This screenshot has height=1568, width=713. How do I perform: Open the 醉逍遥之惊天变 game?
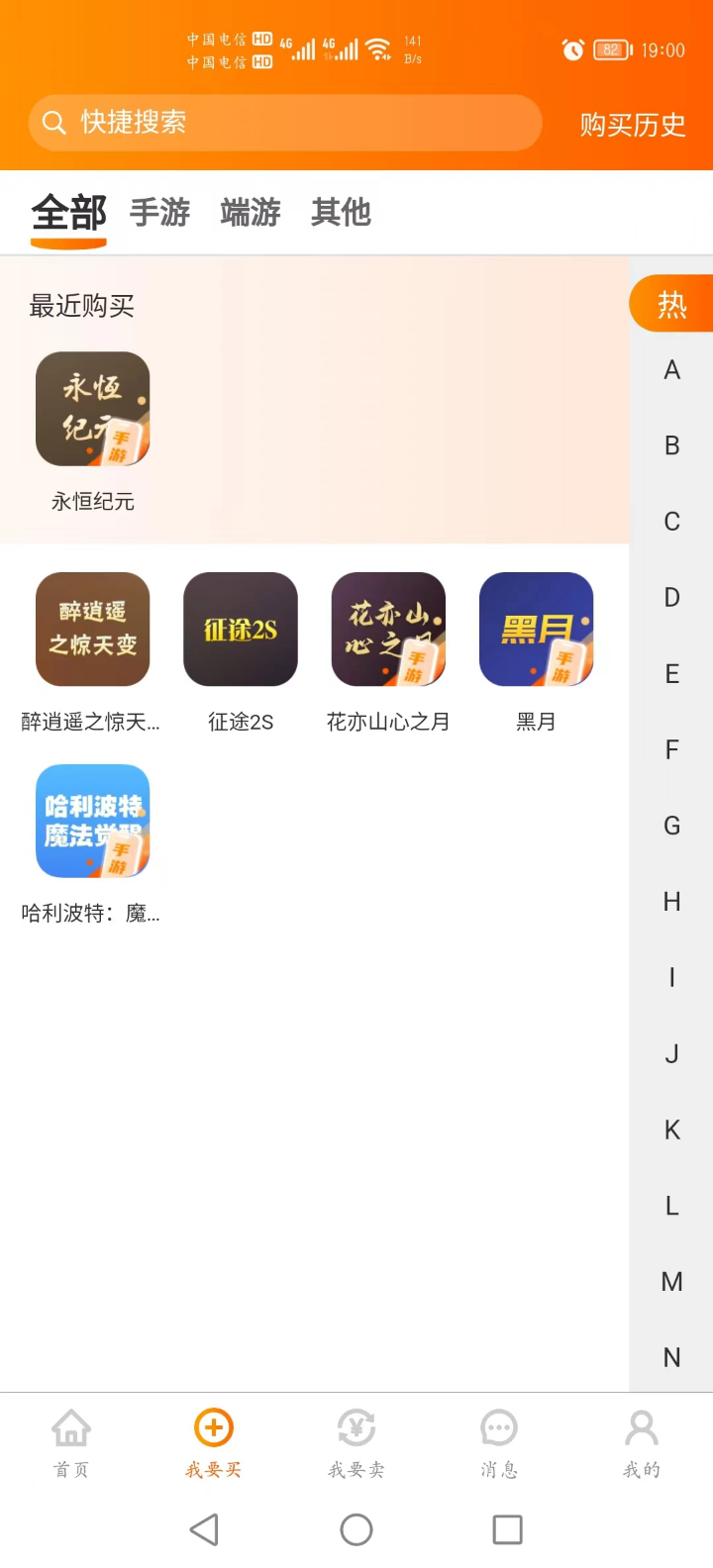coord(93,630)
